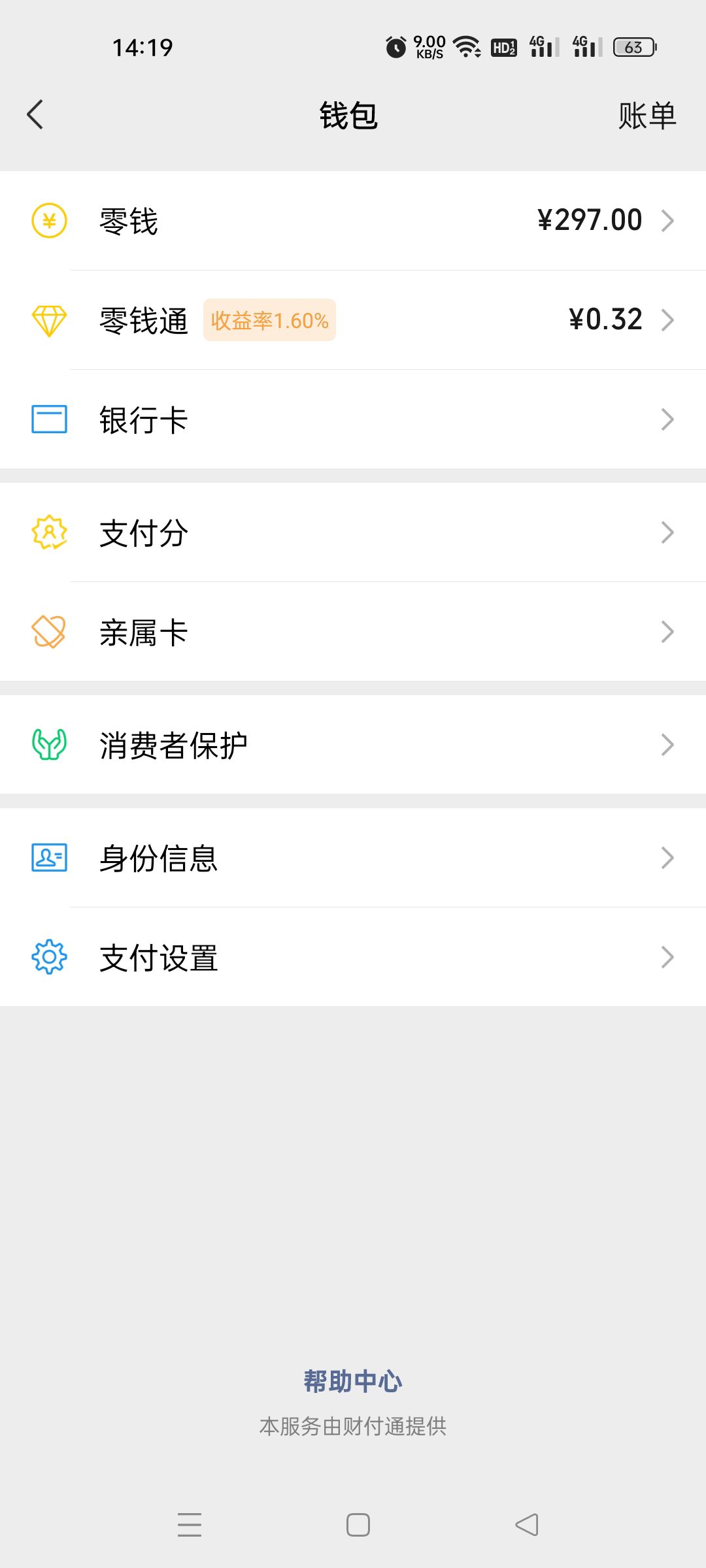Open the system recent apps menu
This screenshot has height=1568, width=706.
(190, 1525)
